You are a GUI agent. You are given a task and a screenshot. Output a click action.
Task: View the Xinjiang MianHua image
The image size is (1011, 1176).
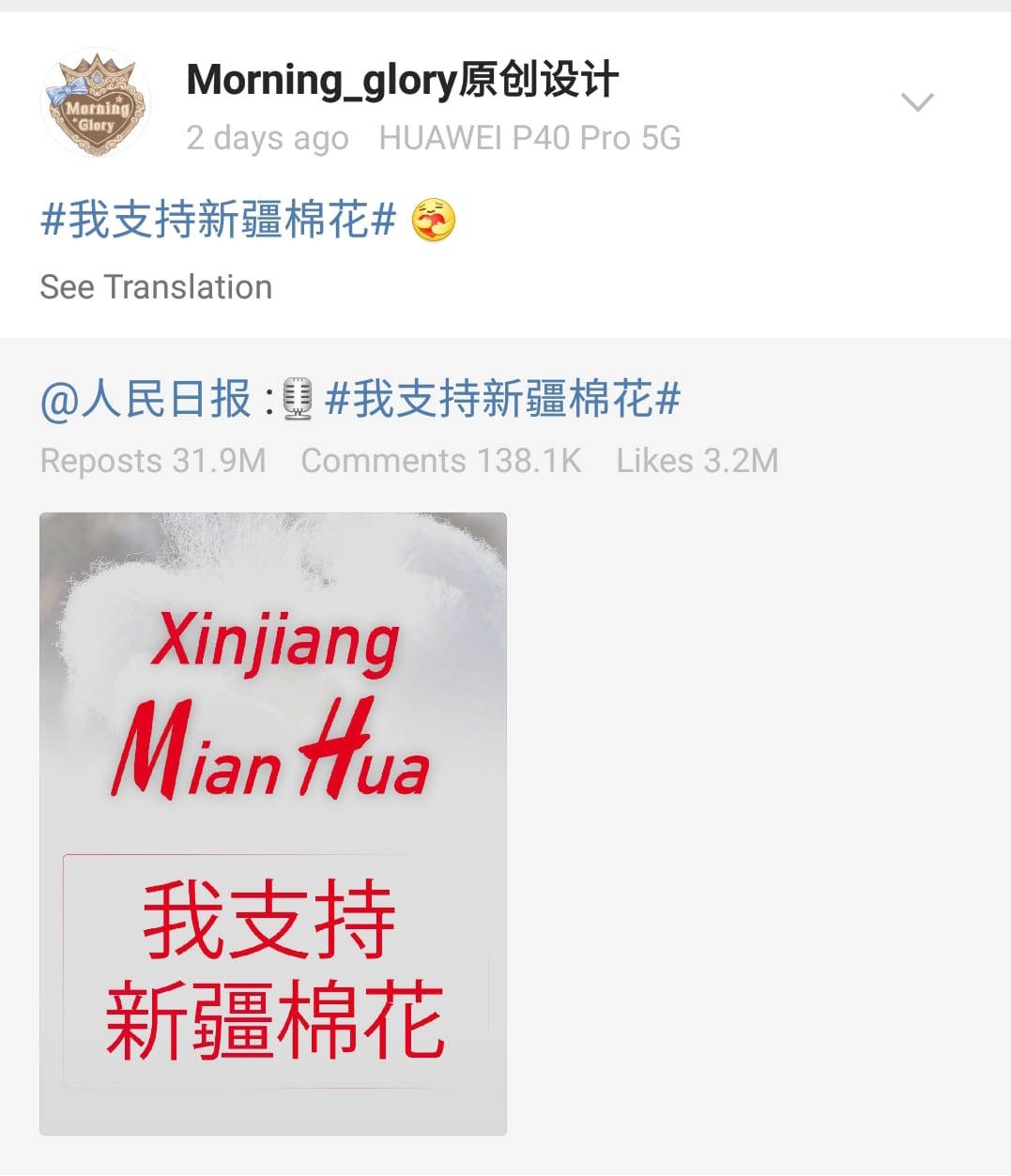[273, 823]
